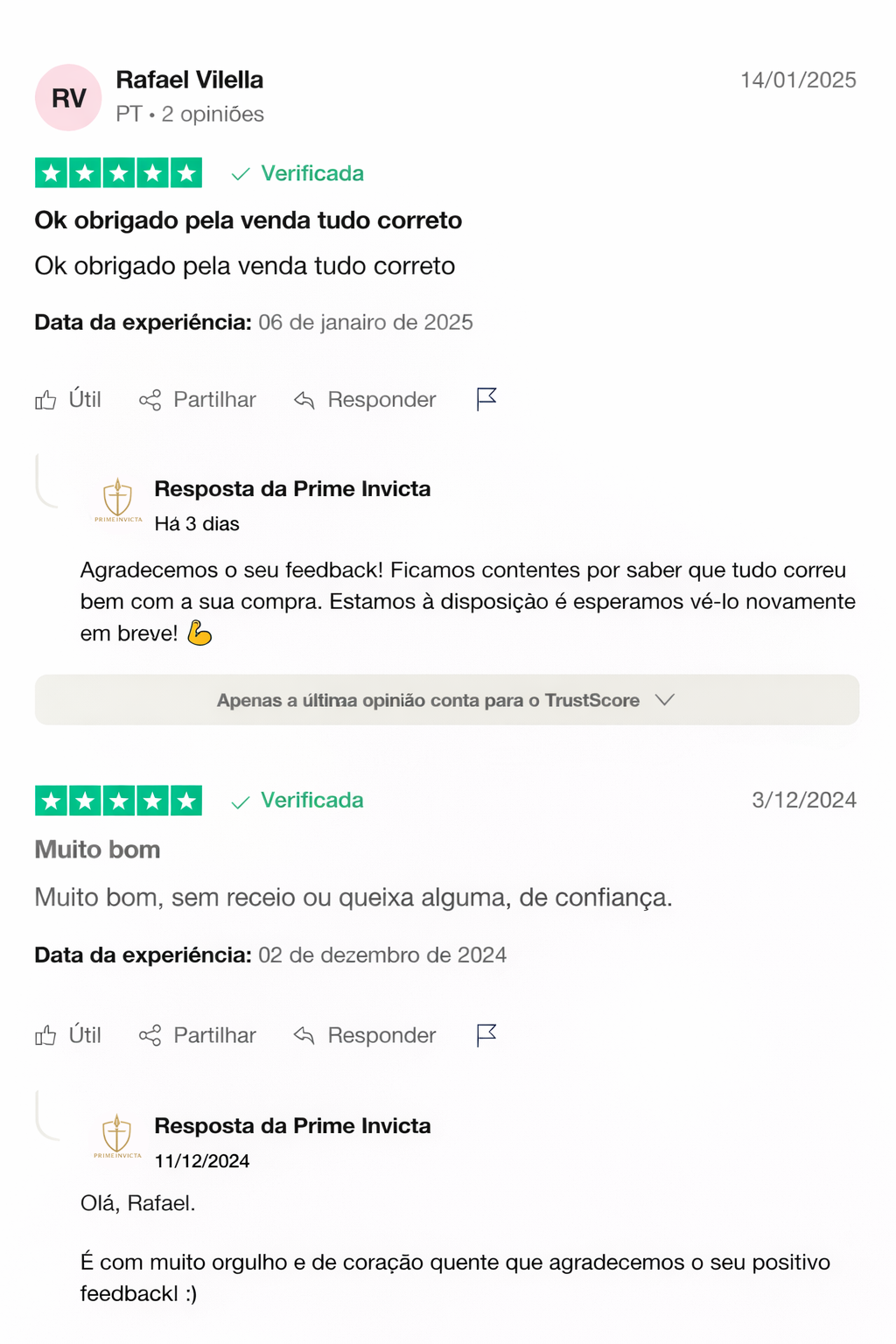Image resolution: width=896 pixels, height=1344 pixels.
Task: Click the thumbs-up Útil icon on the first review
Action: [45, 400]
